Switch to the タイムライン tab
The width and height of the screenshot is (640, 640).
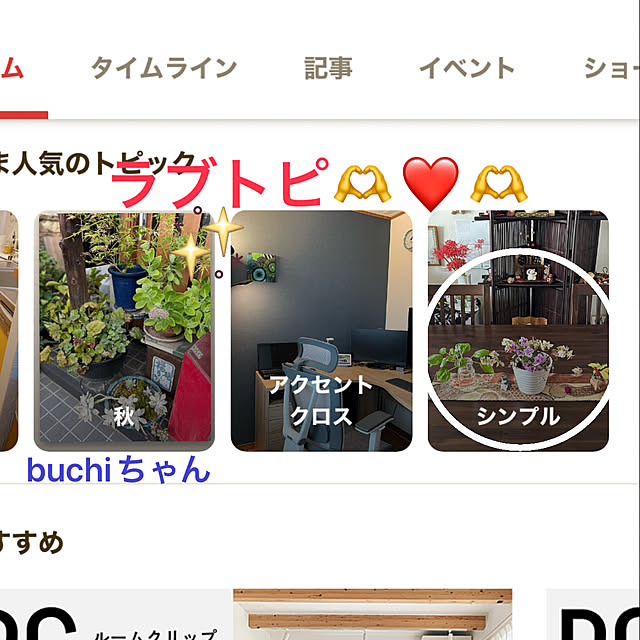164,68
